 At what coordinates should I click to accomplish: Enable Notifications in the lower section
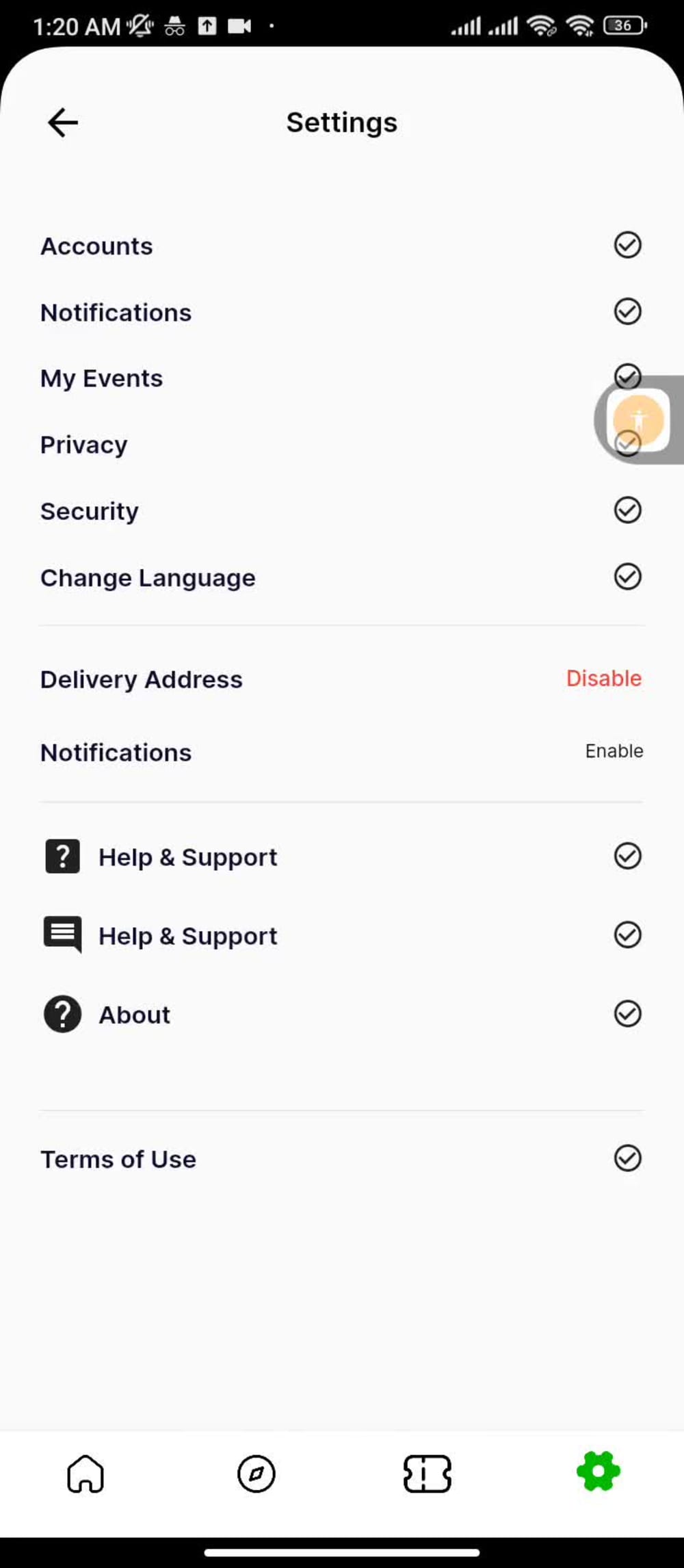pos(614,750)
